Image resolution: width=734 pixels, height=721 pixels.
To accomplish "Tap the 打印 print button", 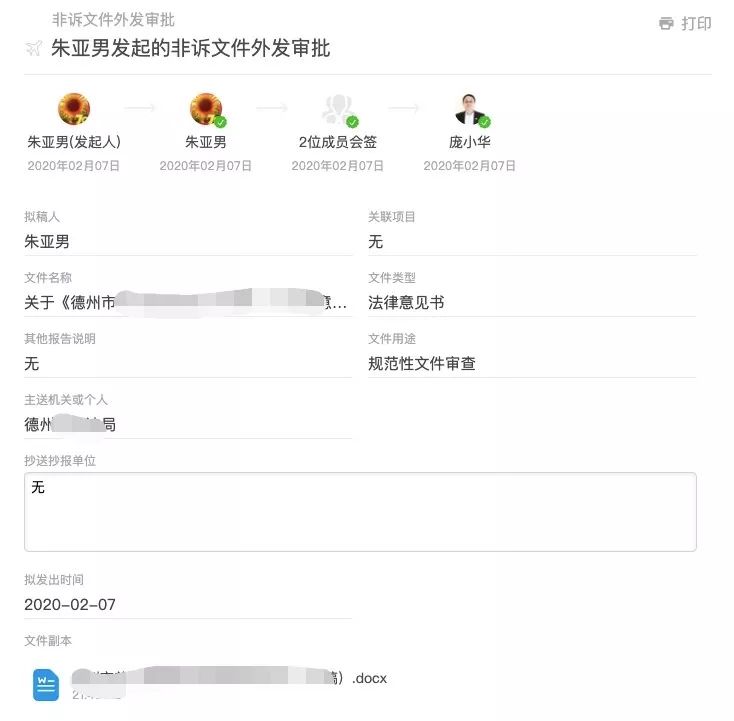I will pyautogui.click(x=686, y=24).
